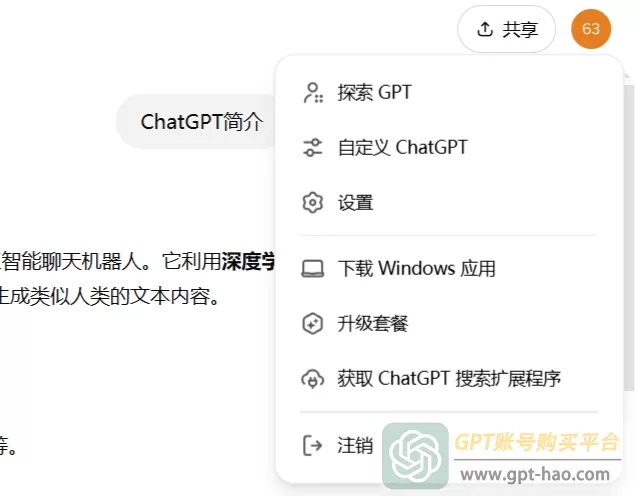Open 自定义 ChatGPT option
This screenshot has height=496, width=635.
point(402,148)
